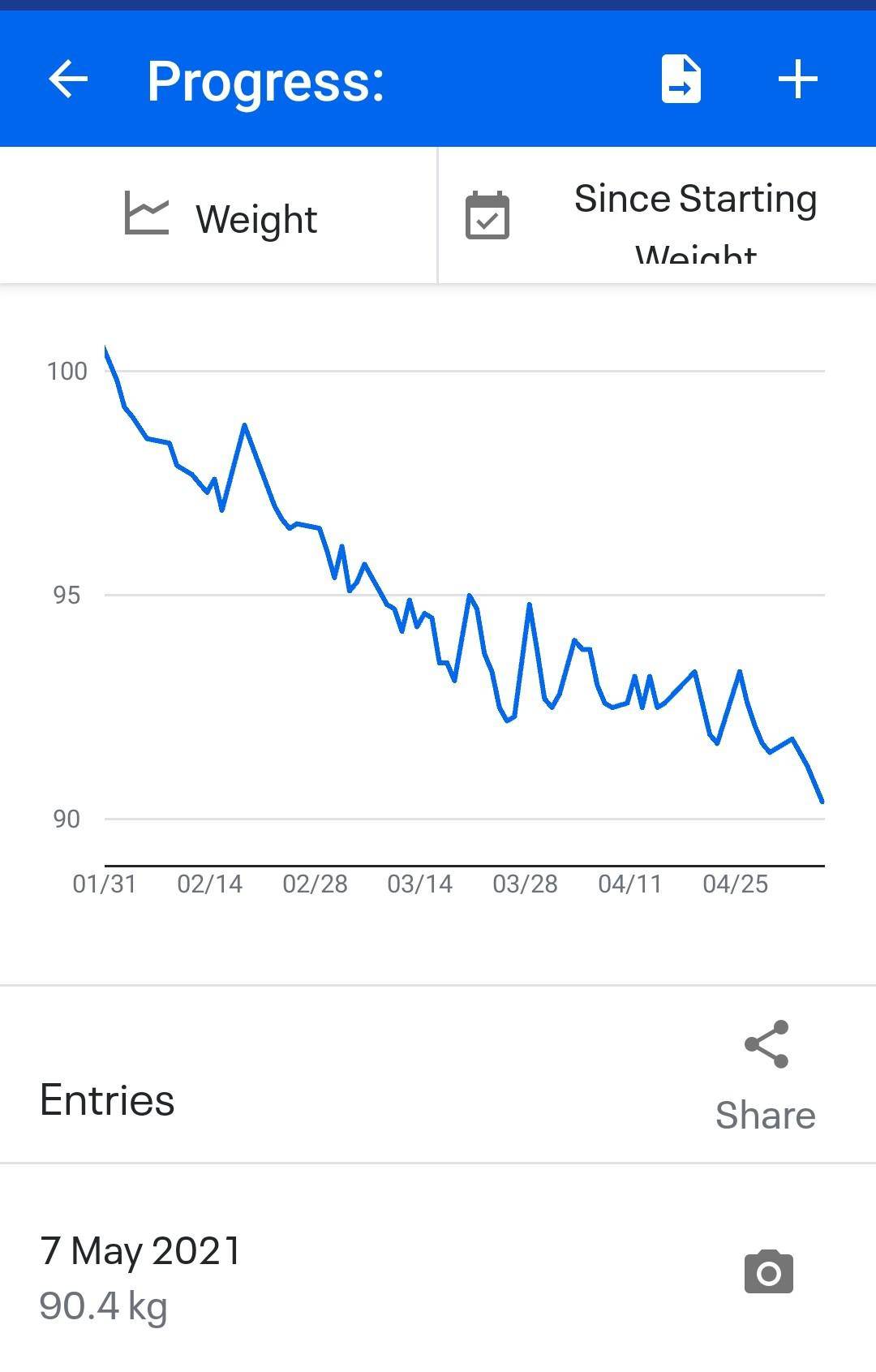
Task: Click the 90.4 kg weight value
Action: [103, 1306]
